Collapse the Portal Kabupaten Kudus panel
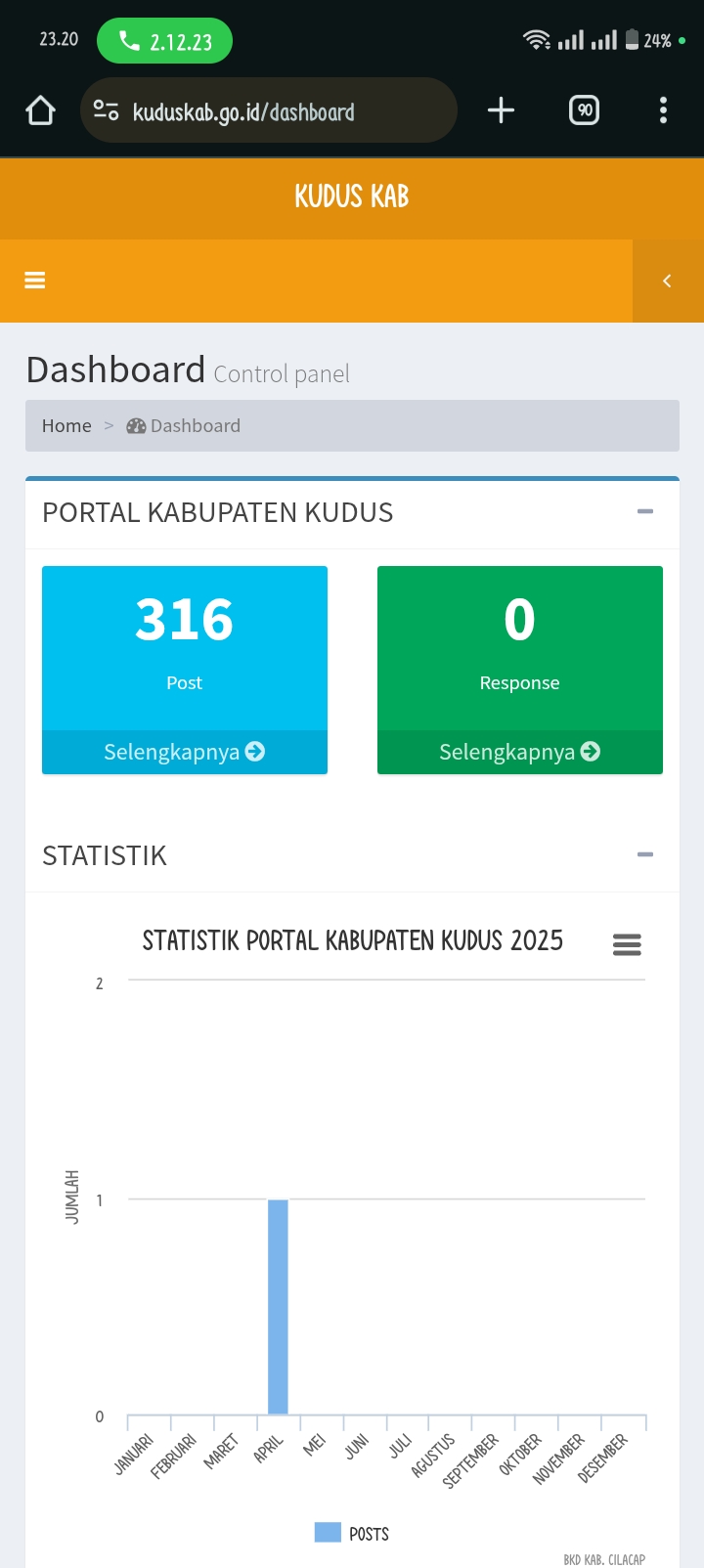This screenshot has height=1568, width=704. (x=645, y=511)
